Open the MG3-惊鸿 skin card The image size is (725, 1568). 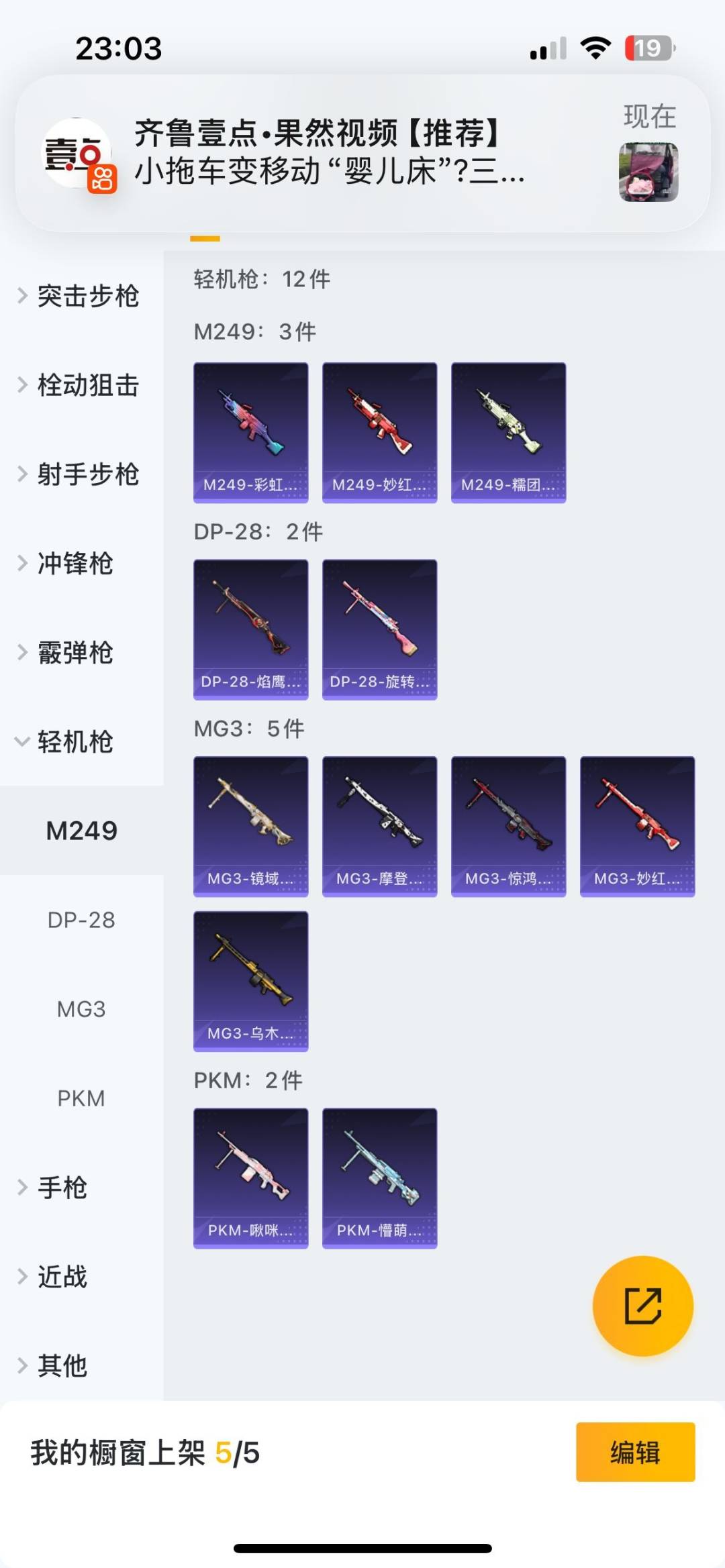coord(508,826)
